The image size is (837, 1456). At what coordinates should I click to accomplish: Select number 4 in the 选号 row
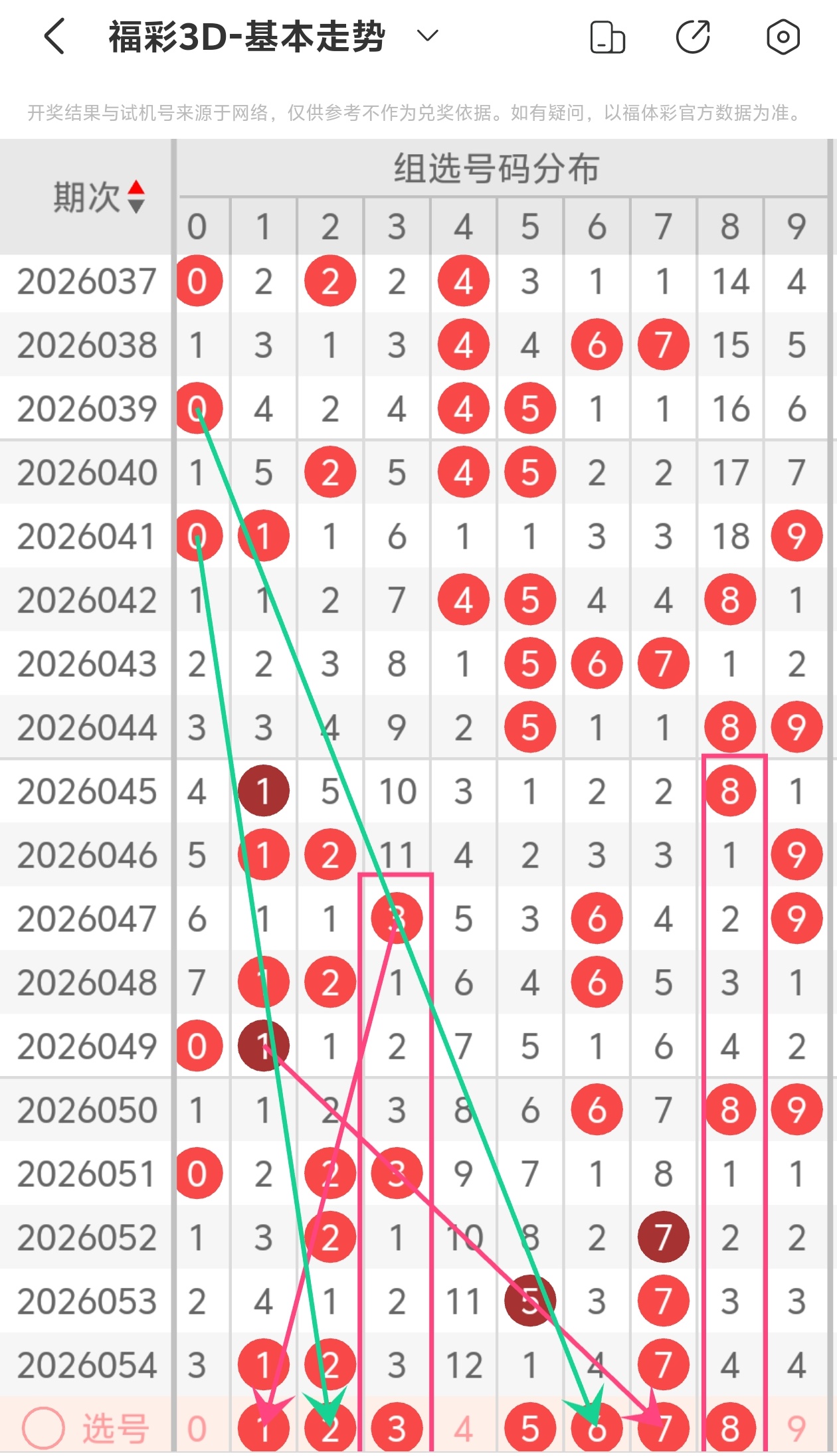463,1429
